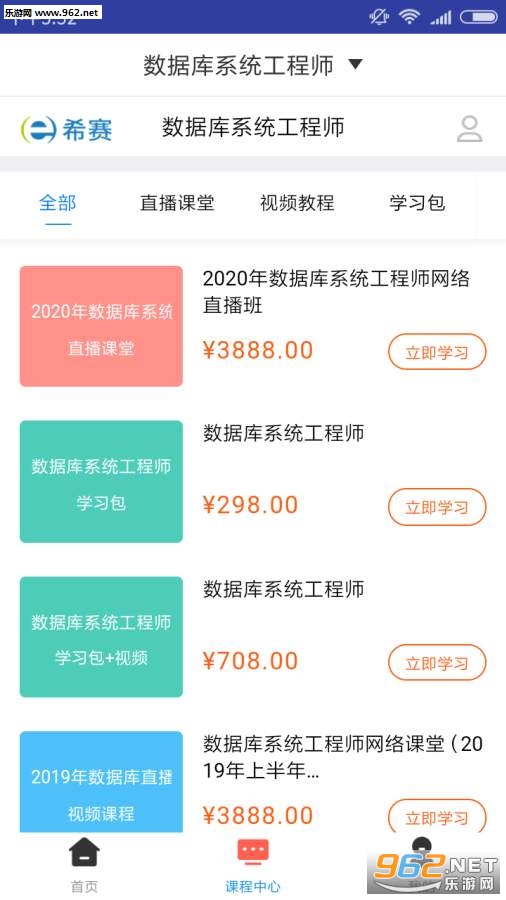Open the 数据库系统工程师 学习包 card
Image resolution: width=506 pixels, height=900 pixels.
pos(102,482)
